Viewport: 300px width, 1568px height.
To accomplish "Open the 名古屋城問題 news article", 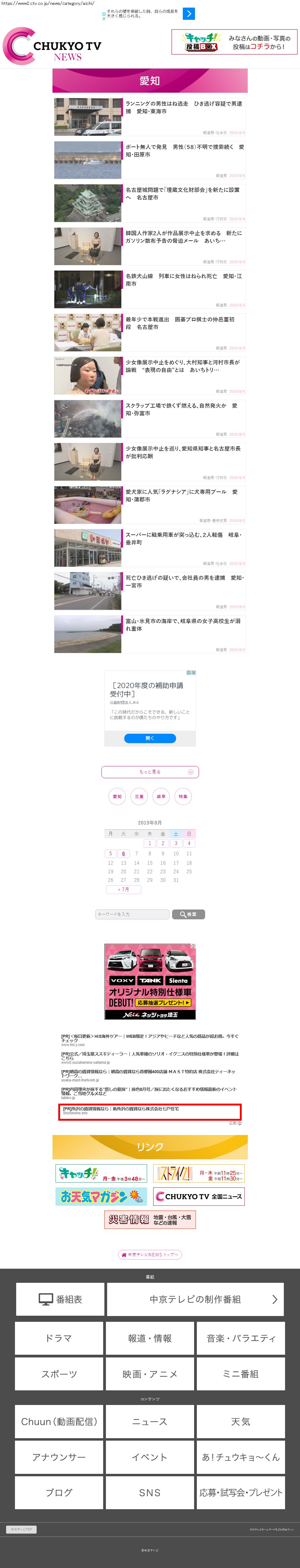I will tap(150, 203).
